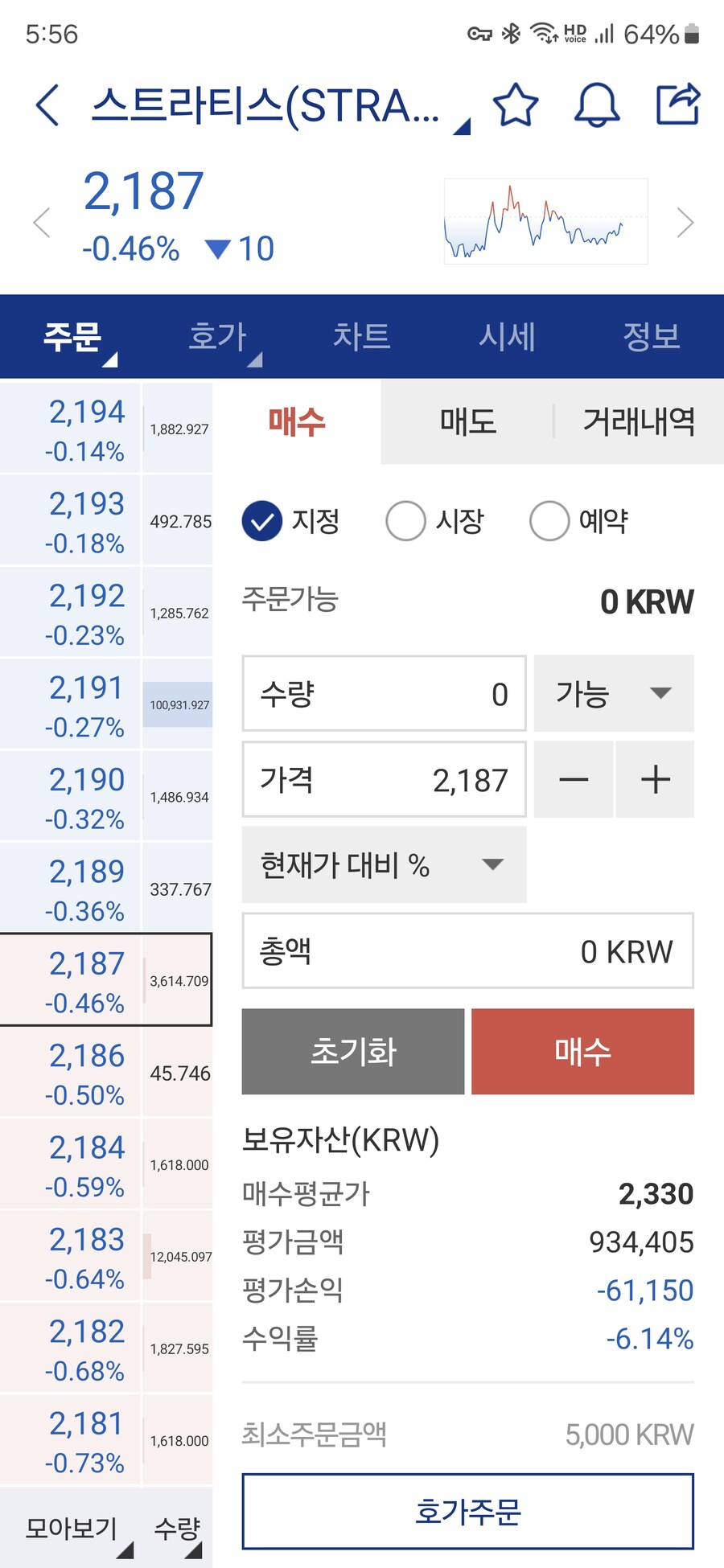724x1568 pixels.
Task: Open notification alerts via the bell icon
Action: pos(596,105)
